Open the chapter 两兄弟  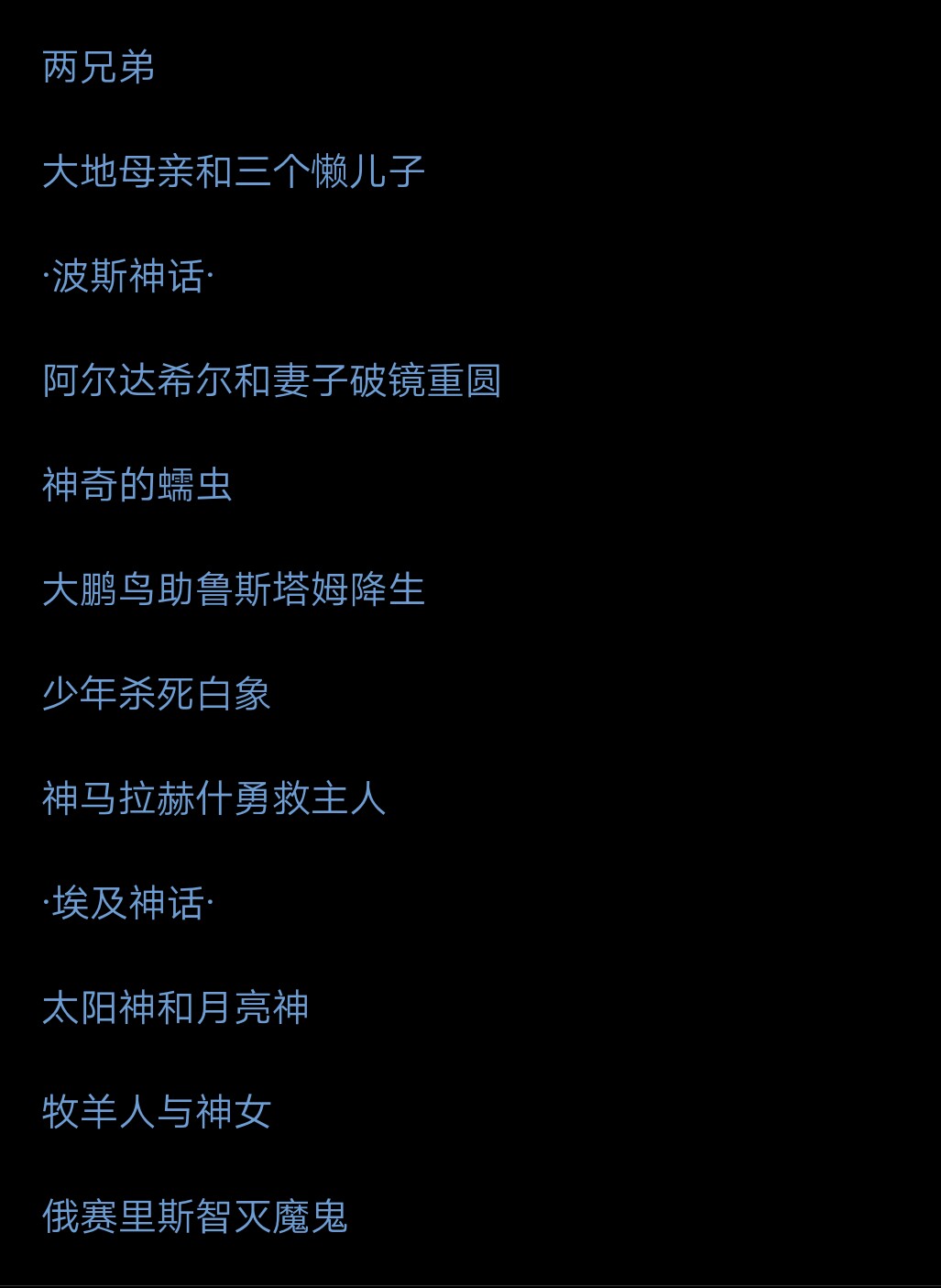point(99,67)
